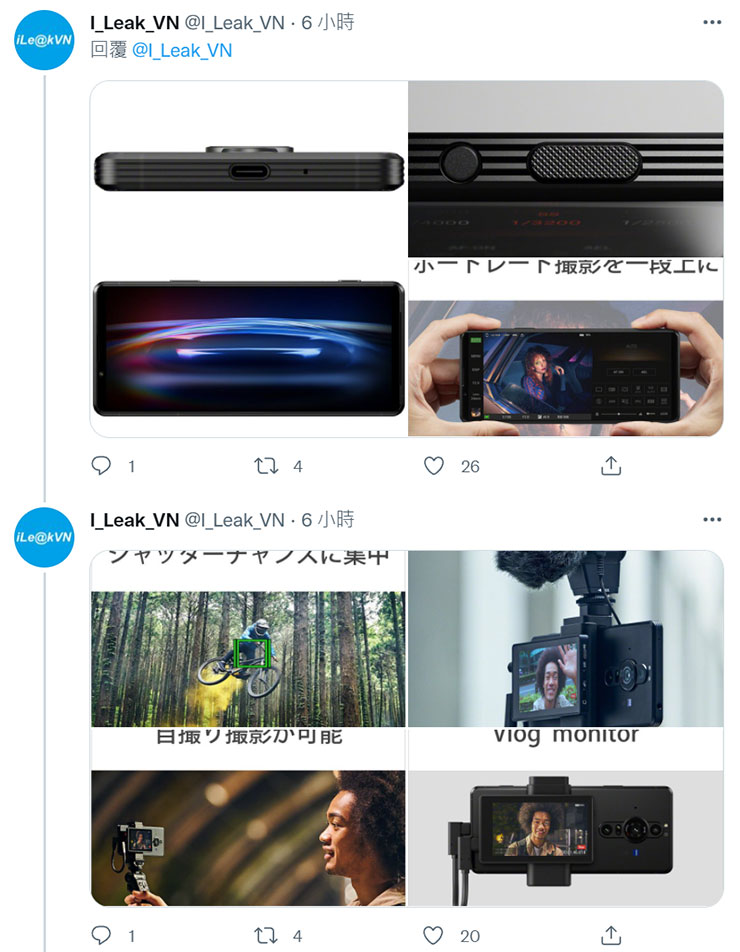Like the second tweet
740x952 pixels.
(434, 935)
